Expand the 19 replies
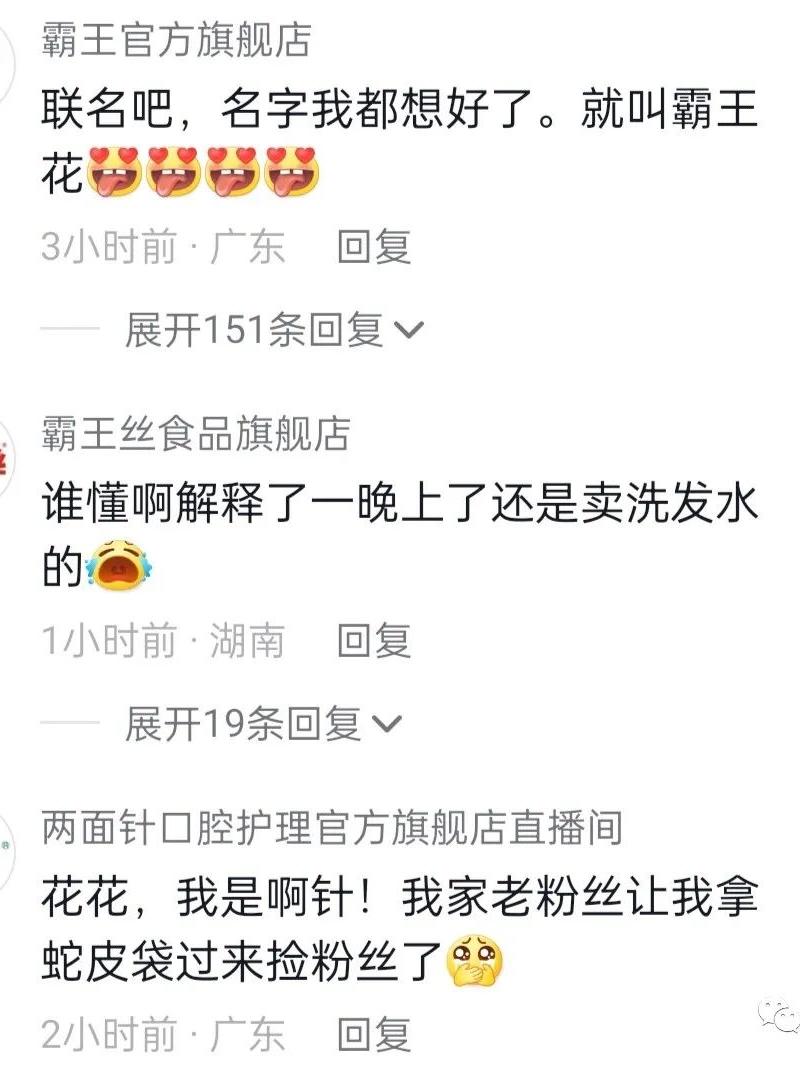The height and width of the screenshot is (1065, 800). tap(262, 724)
